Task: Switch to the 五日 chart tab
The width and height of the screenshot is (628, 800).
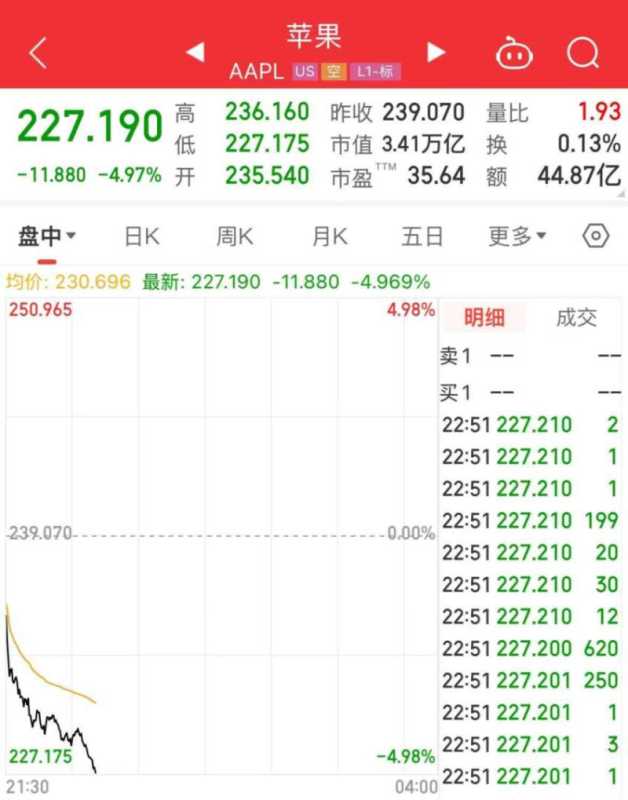Action: tap(422, 237)
